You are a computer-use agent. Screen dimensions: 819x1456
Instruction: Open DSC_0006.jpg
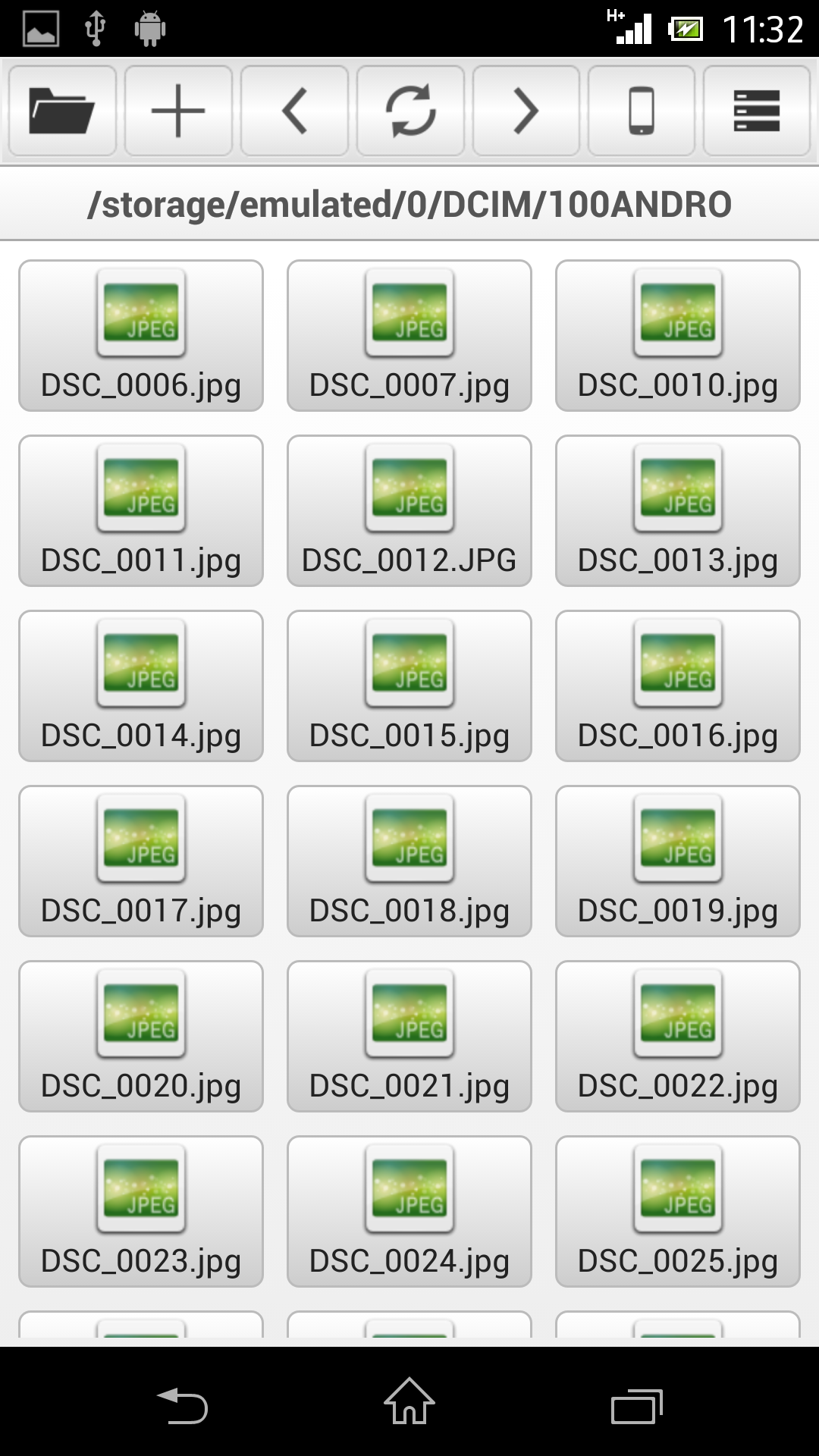(141, 336)
